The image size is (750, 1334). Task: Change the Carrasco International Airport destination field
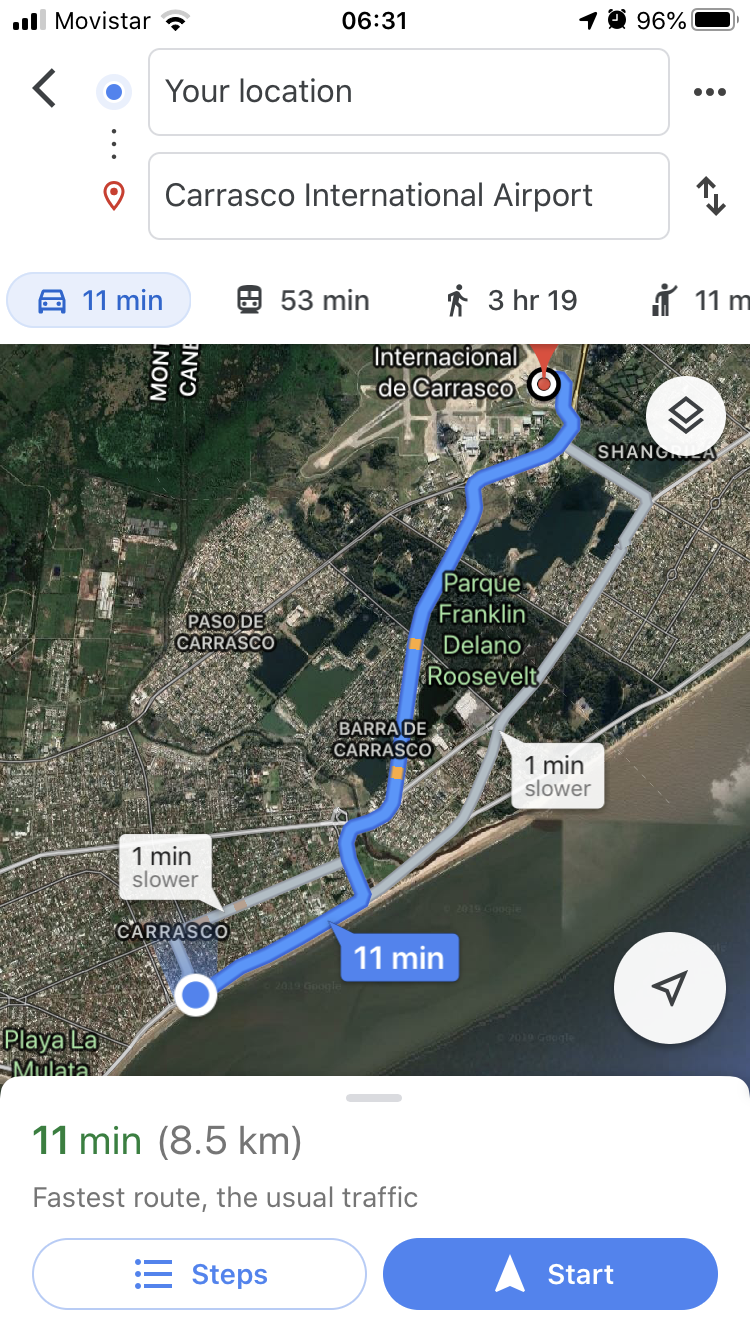pos(408,196)
